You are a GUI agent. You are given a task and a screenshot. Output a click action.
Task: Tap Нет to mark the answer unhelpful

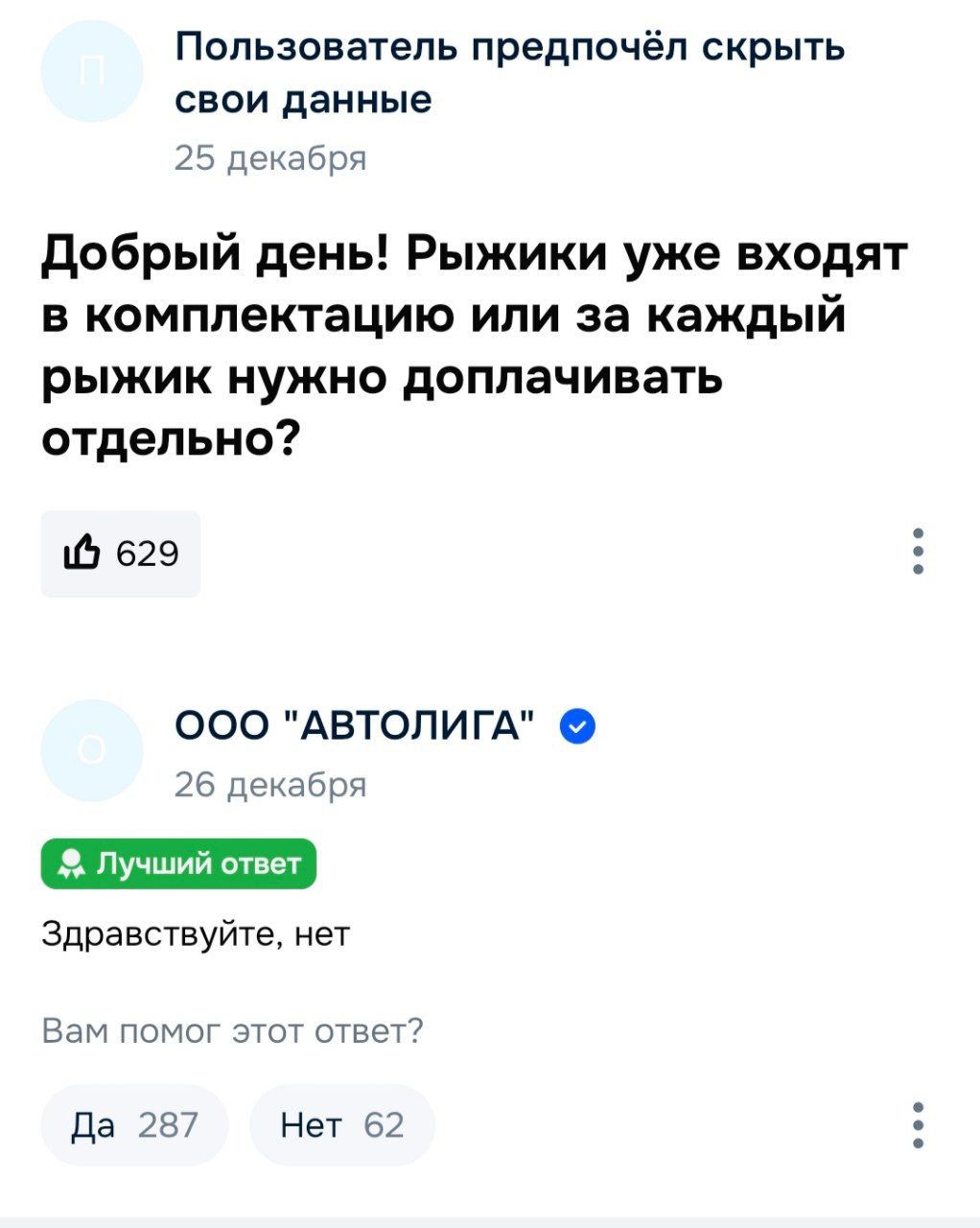[341, 1124]
